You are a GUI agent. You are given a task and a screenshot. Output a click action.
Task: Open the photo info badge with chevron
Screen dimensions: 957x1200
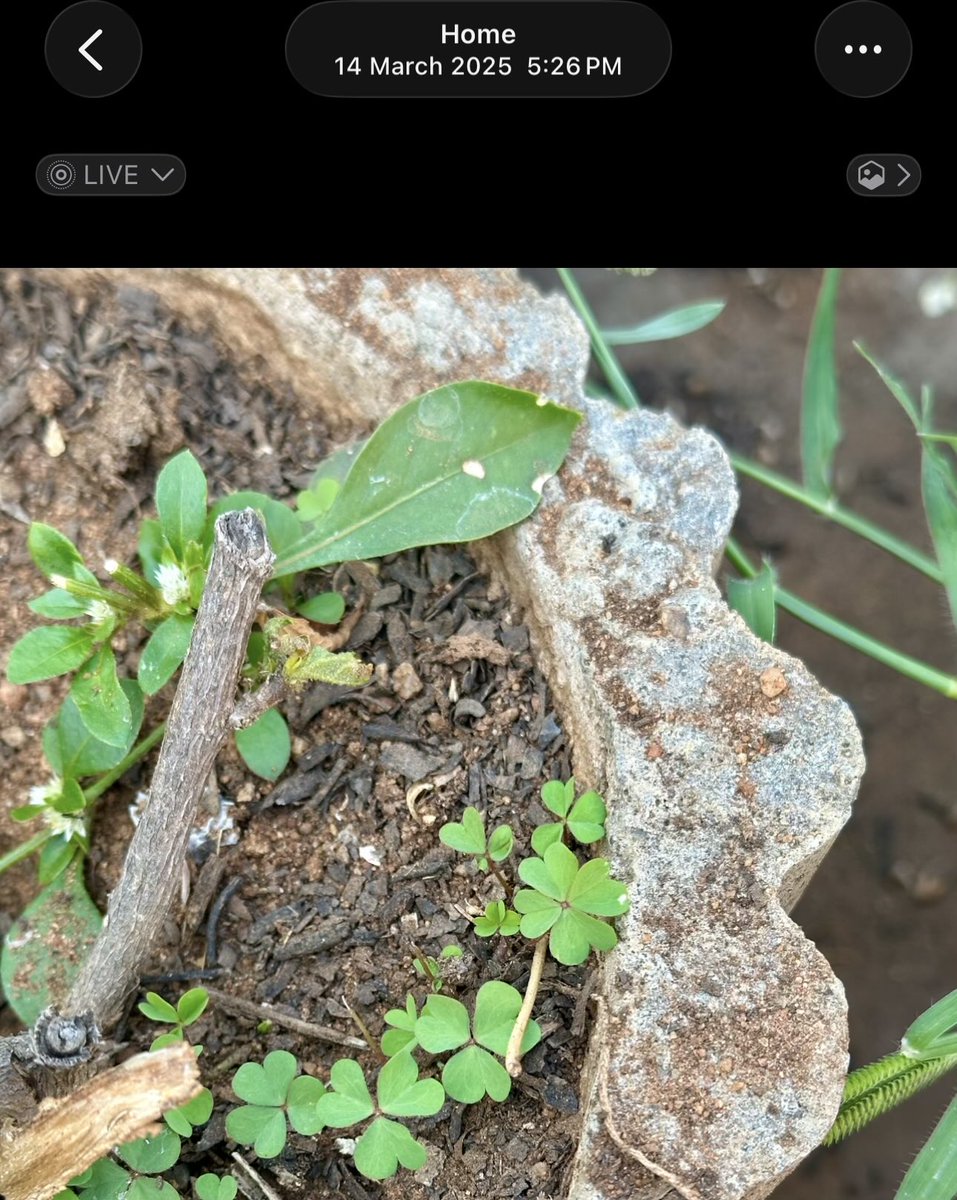pos(883,175)
